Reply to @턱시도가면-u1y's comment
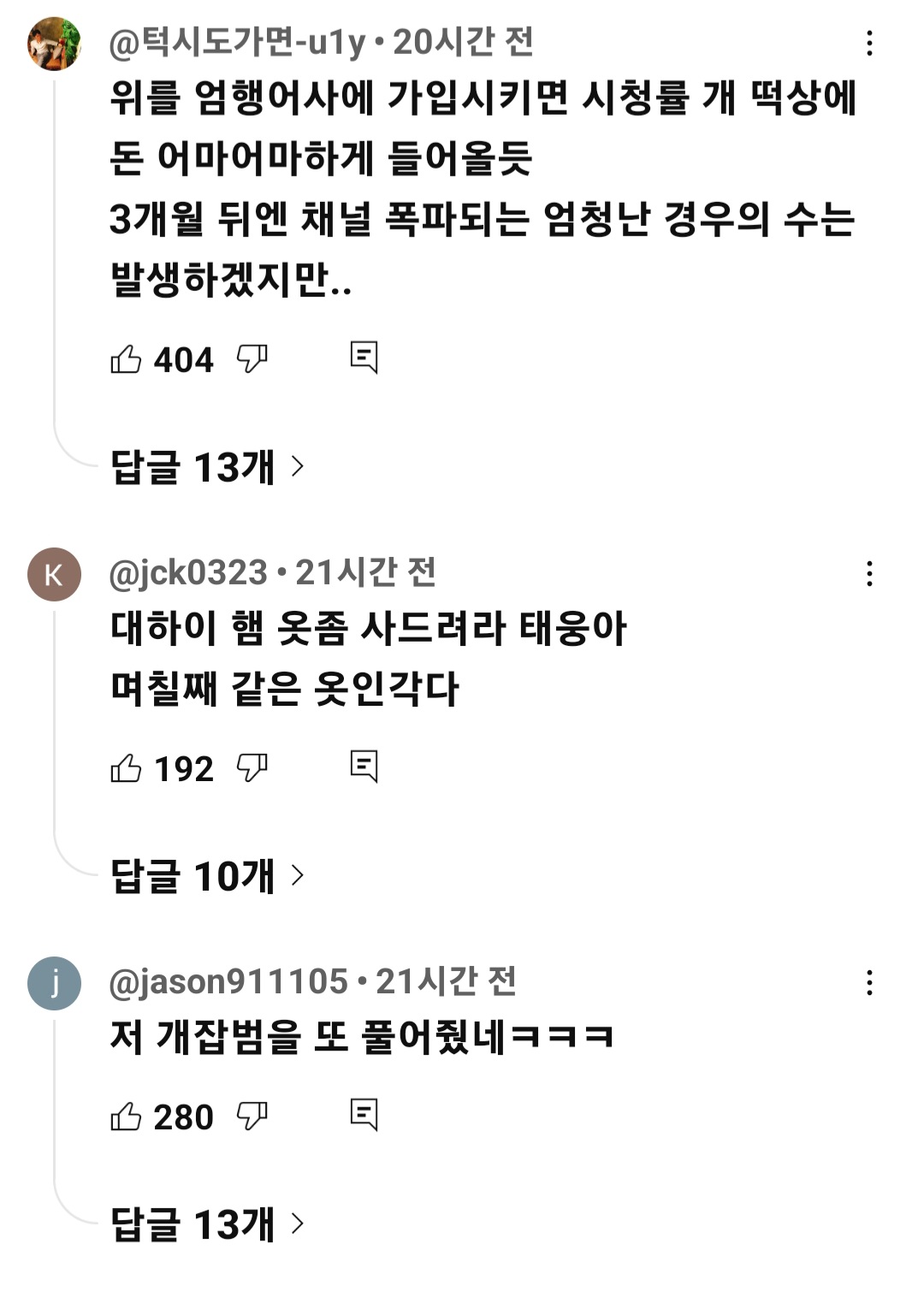The image size is (924, 1303). pyautogui.click(x=364, y=357)
